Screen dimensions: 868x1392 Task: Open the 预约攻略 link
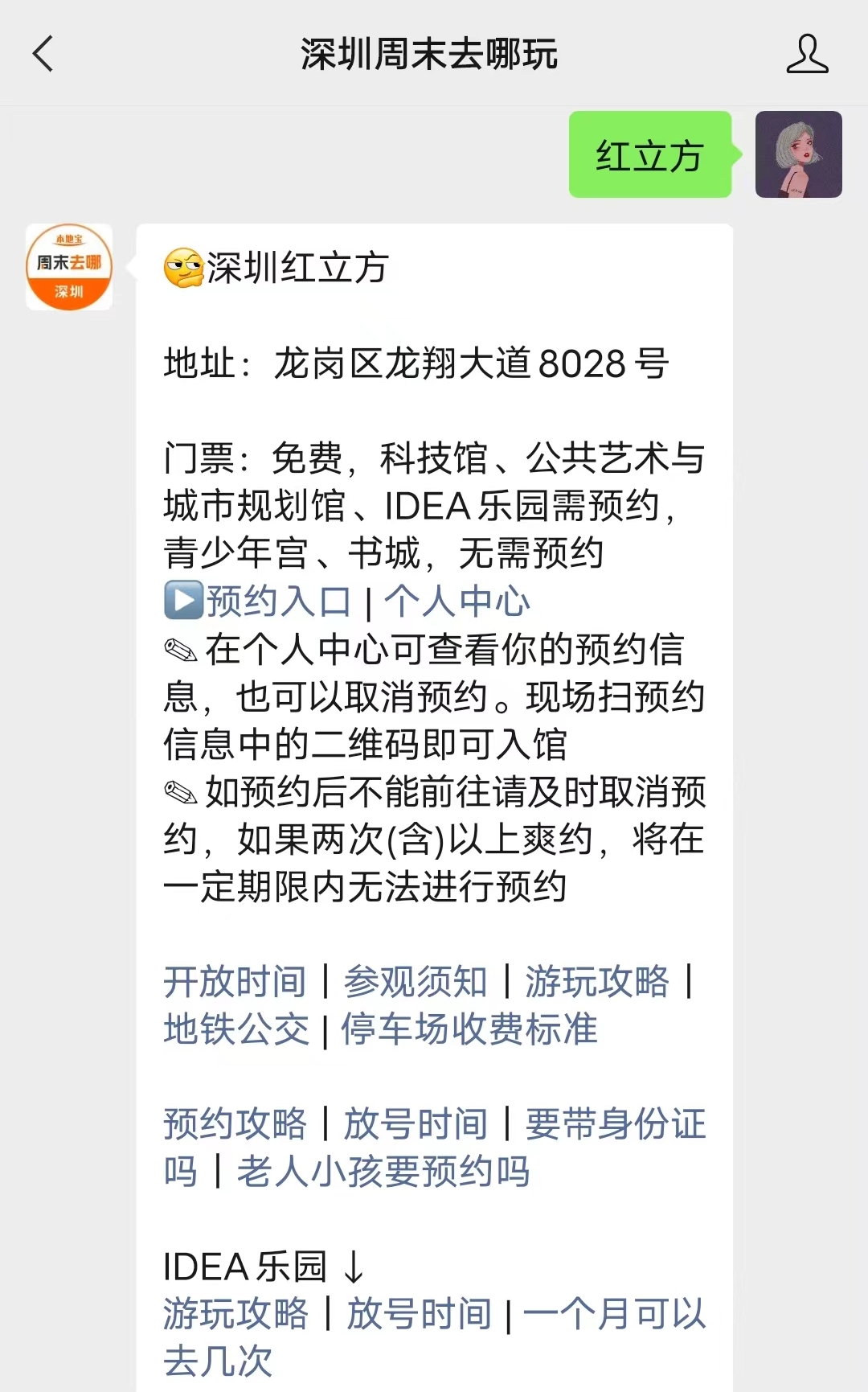pos(235,1123)
